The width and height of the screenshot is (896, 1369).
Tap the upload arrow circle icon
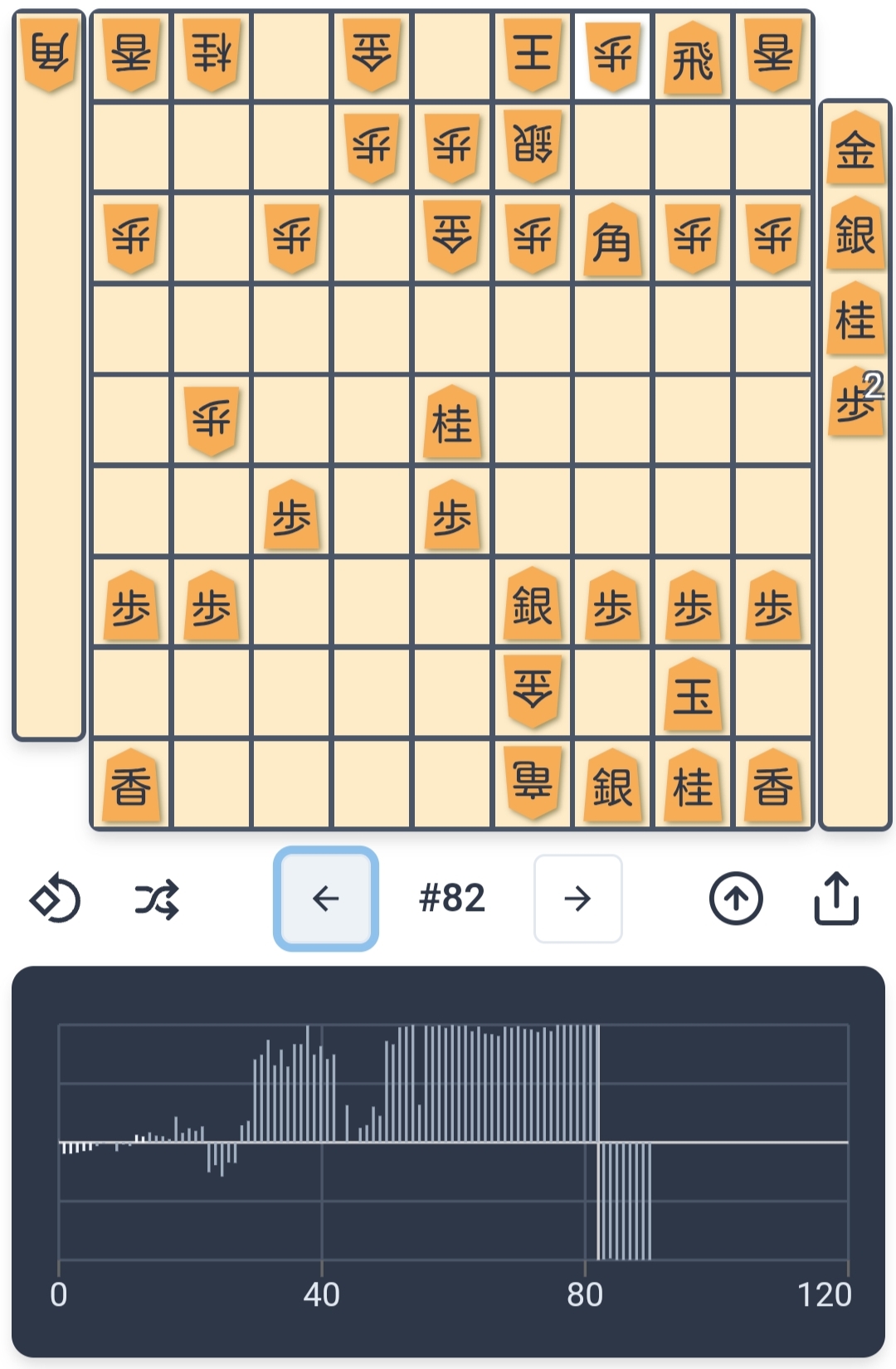pyautogui.click(x=736, y=899)
